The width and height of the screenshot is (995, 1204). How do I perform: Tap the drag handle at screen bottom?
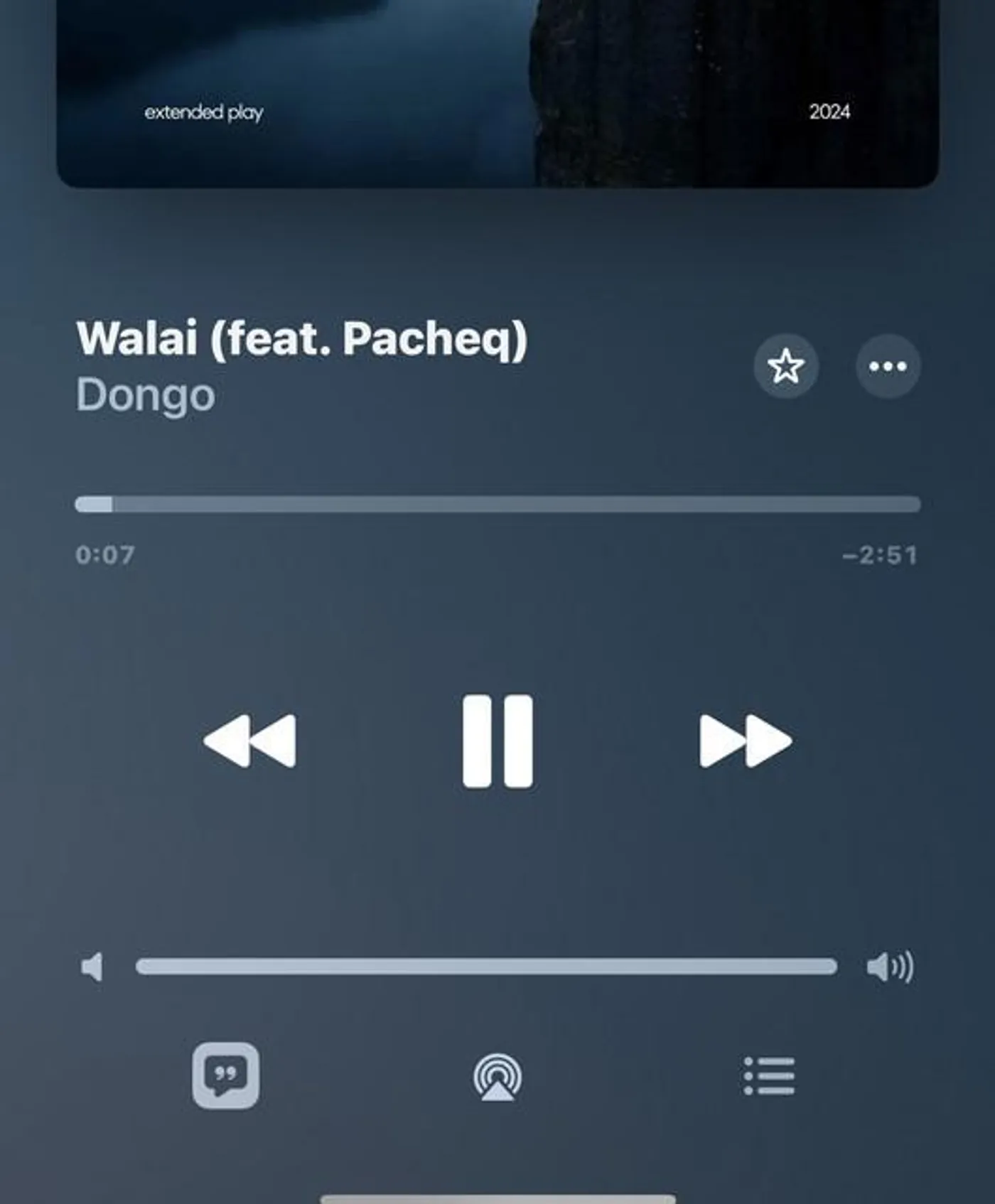tap(497, 1200)
